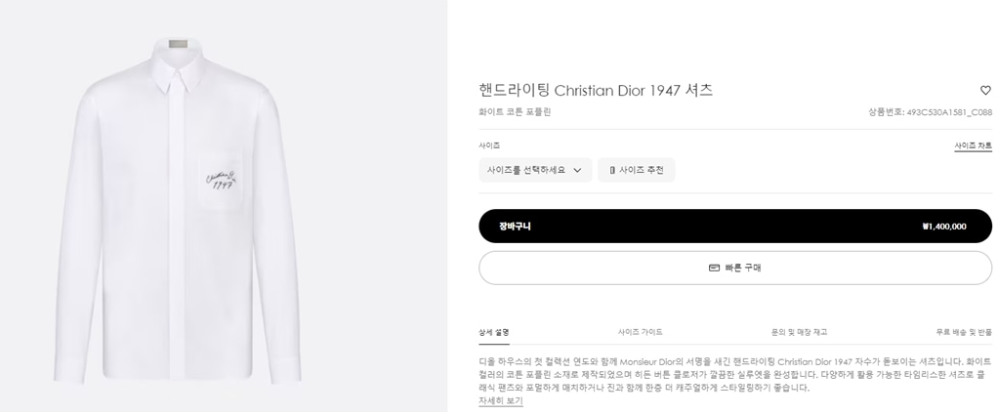Add the shirt to wishlist with heart icon

coord(985,90)
